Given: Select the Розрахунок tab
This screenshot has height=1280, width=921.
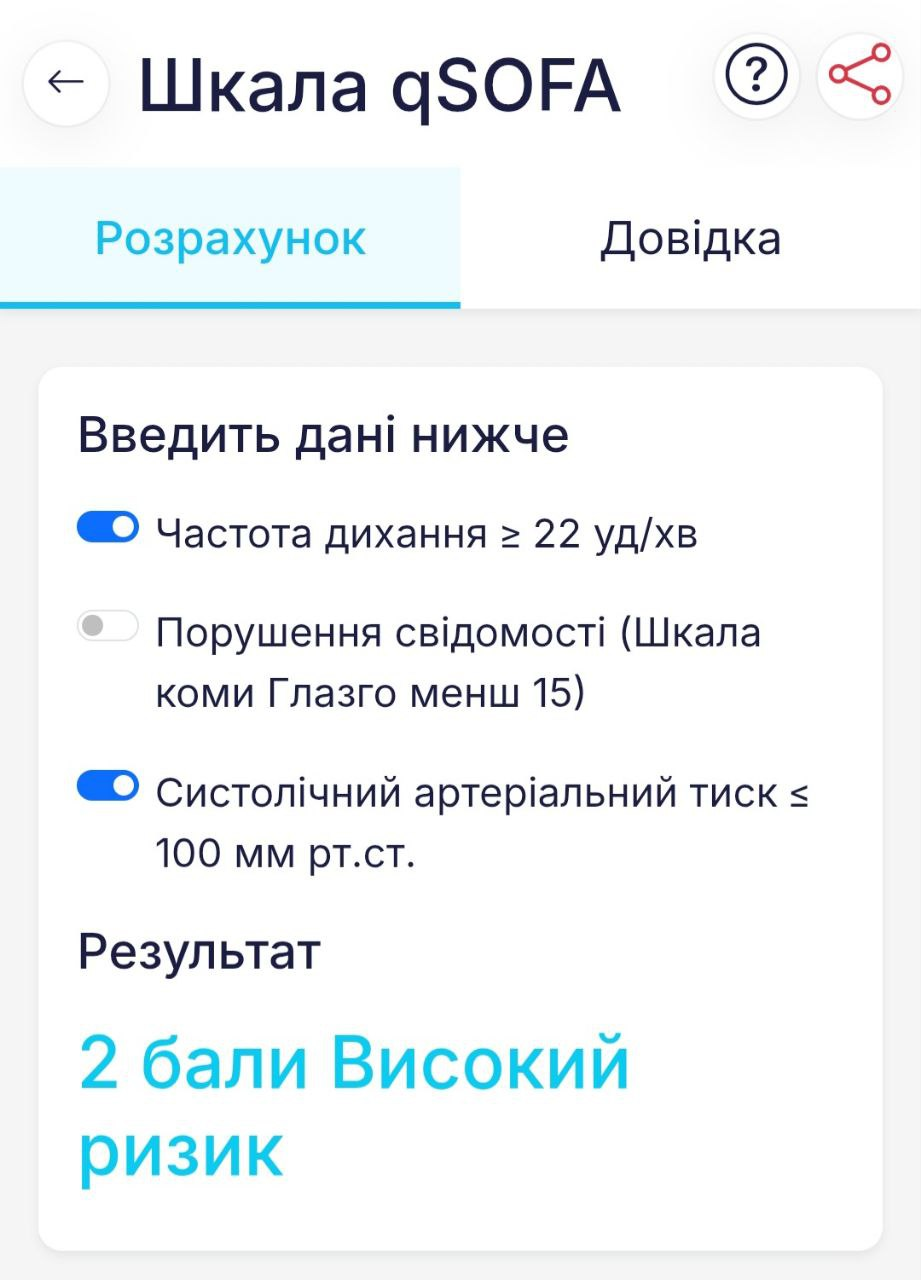Looking at the screenshot, I should click(x=230, y=239).
